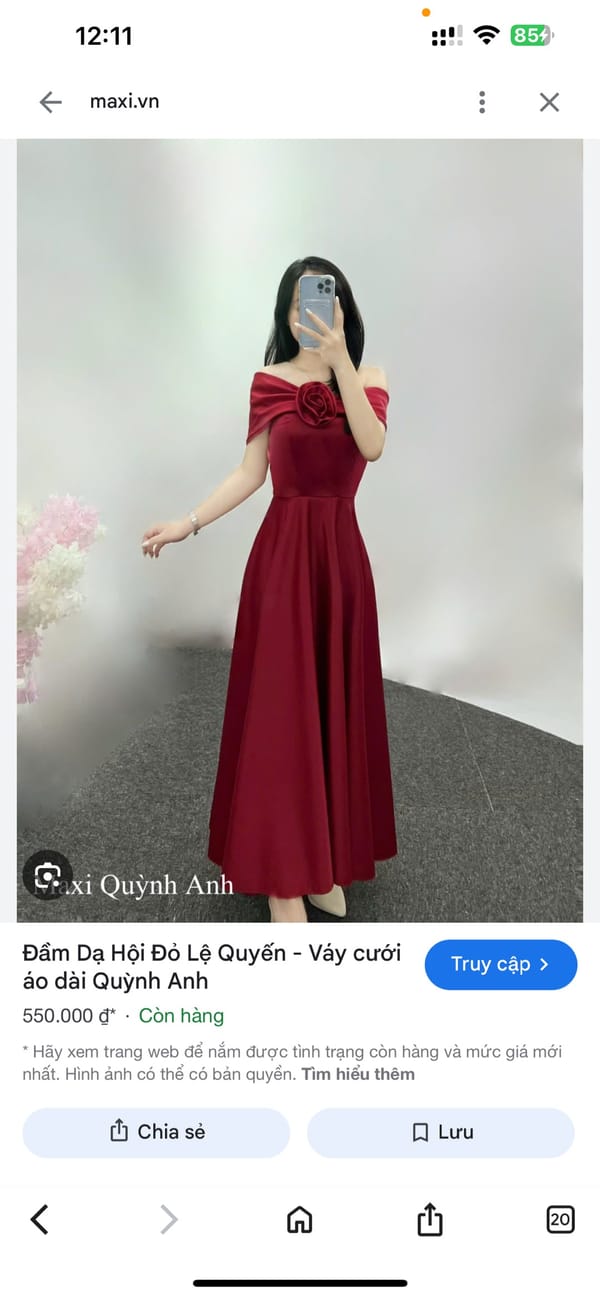This screenshot has width=600, height=1298.
Task: Open the three-dot overflow menu
Action: tap(482, 102)
